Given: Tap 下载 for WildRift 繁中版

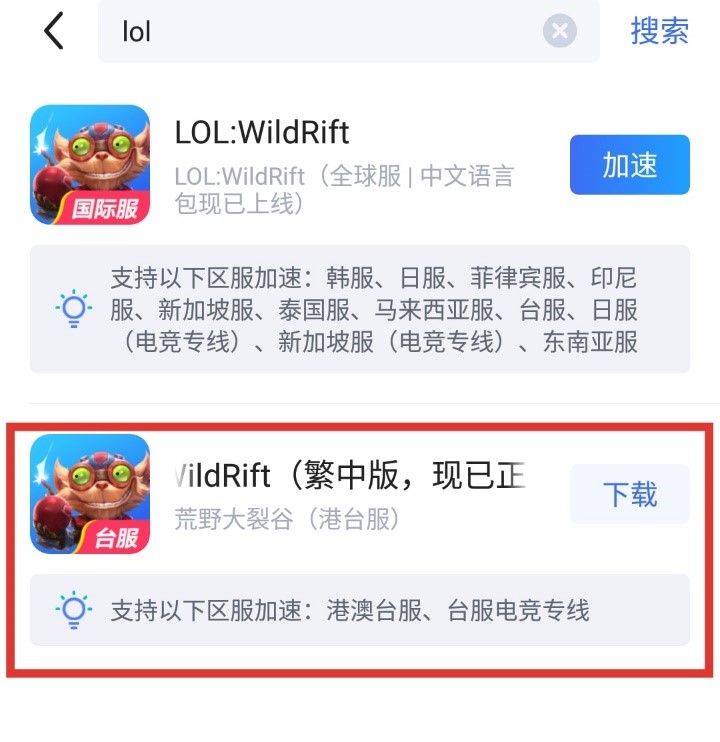Looking at the screenshot, I should (629, 494).
